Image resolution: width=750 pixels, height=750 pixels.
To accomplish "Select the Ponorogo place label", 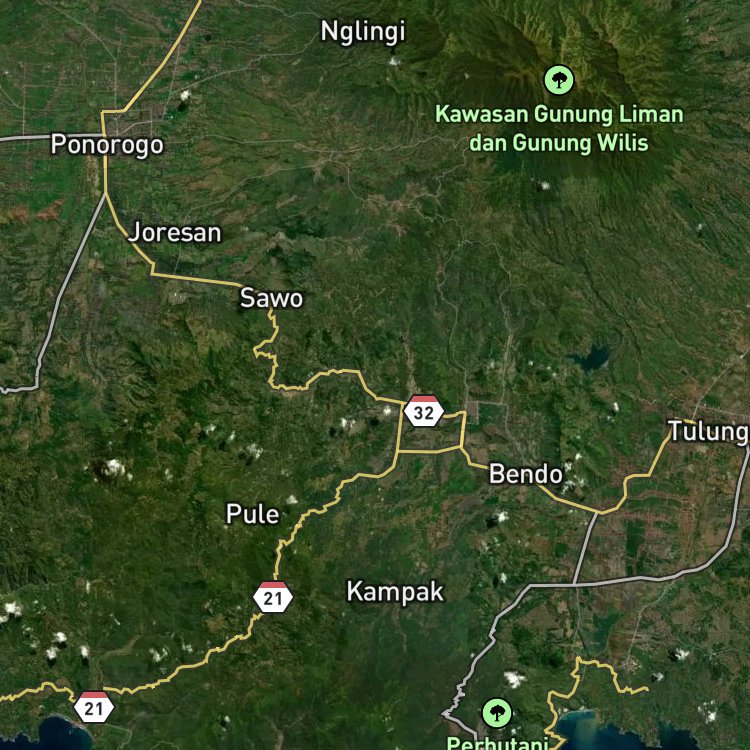I will click(x=107, y=144).
